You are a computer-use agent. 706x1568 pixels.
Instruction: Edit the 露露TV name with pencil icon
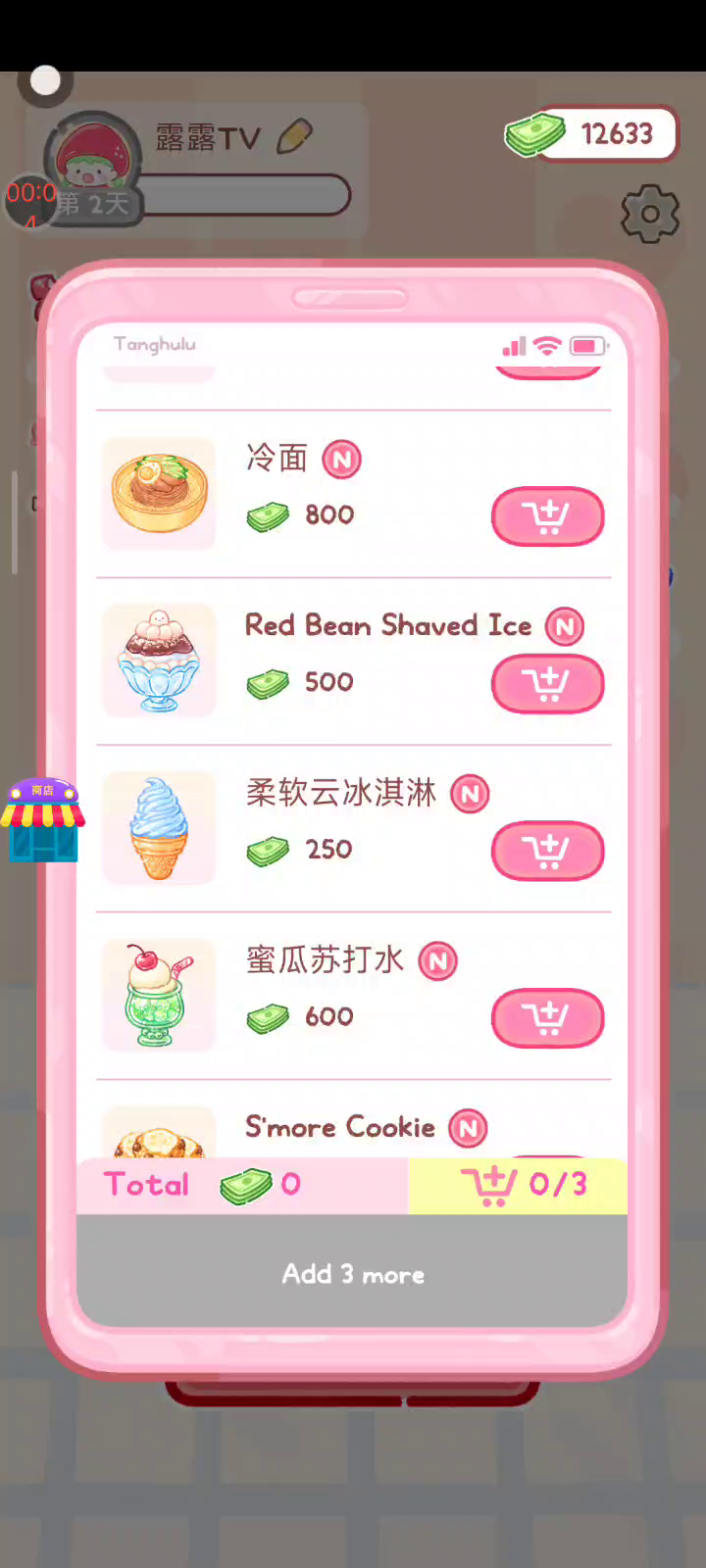(294, 137)
